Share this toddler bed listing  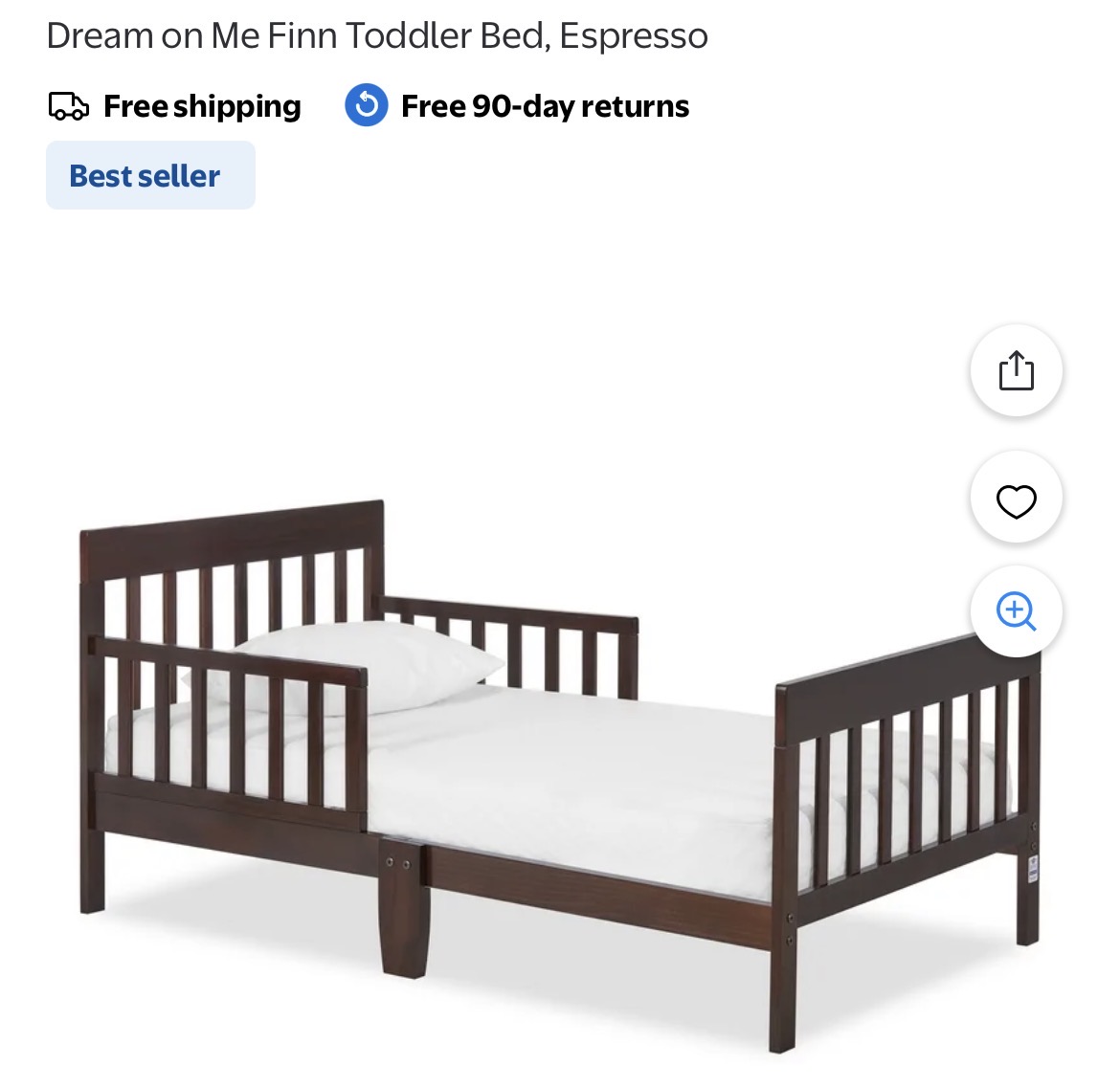pyautogui.click(x=1016, y=370)
